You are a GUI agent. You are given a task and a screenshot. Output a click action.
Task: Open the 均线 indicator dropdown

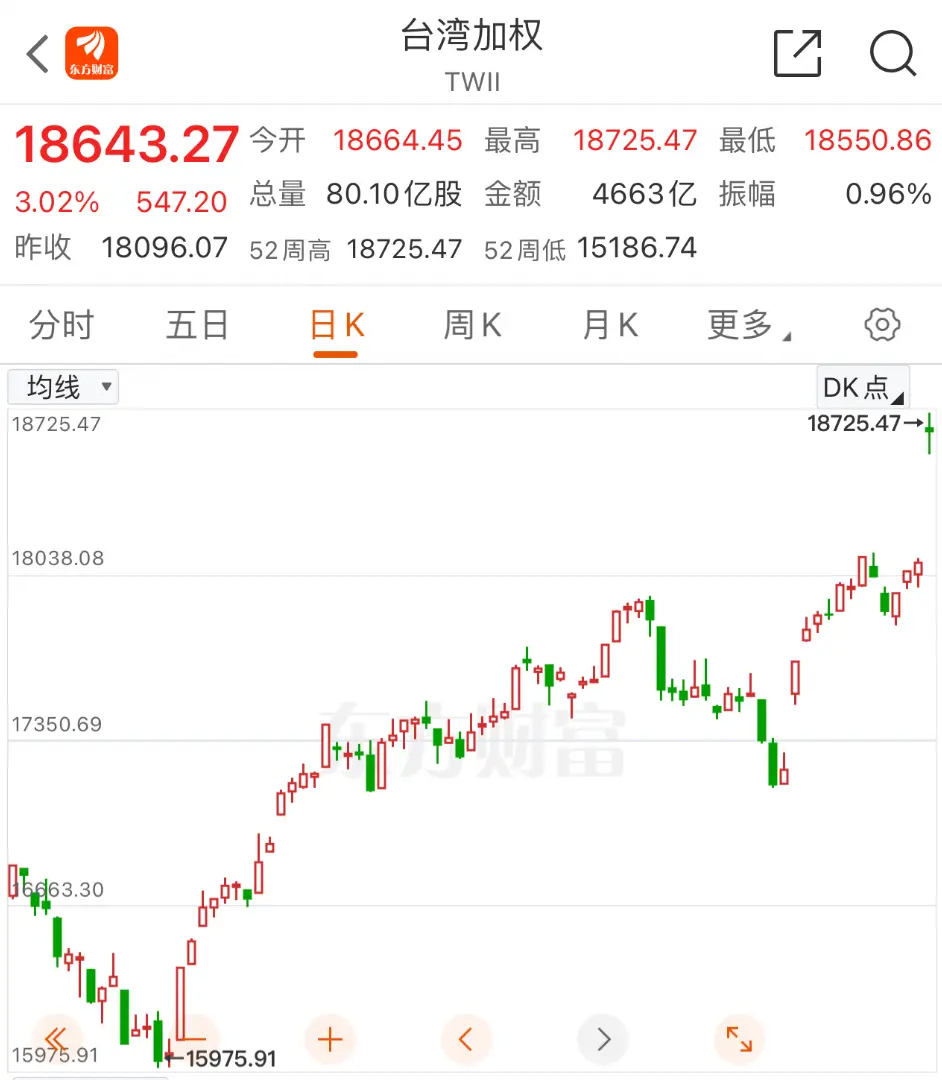click(63, 386)
